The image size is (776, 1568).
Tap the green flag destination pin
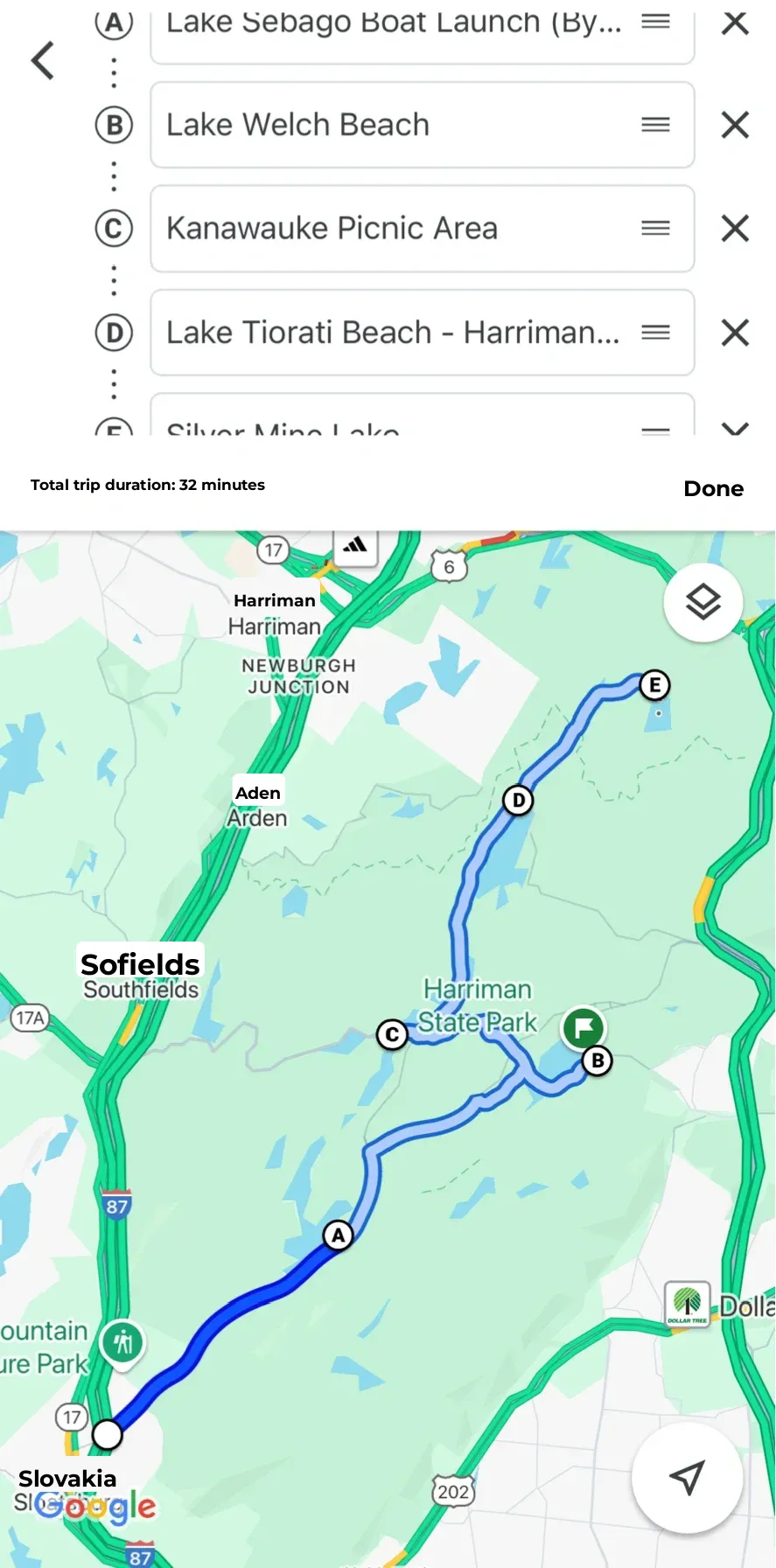point(584,1027)
